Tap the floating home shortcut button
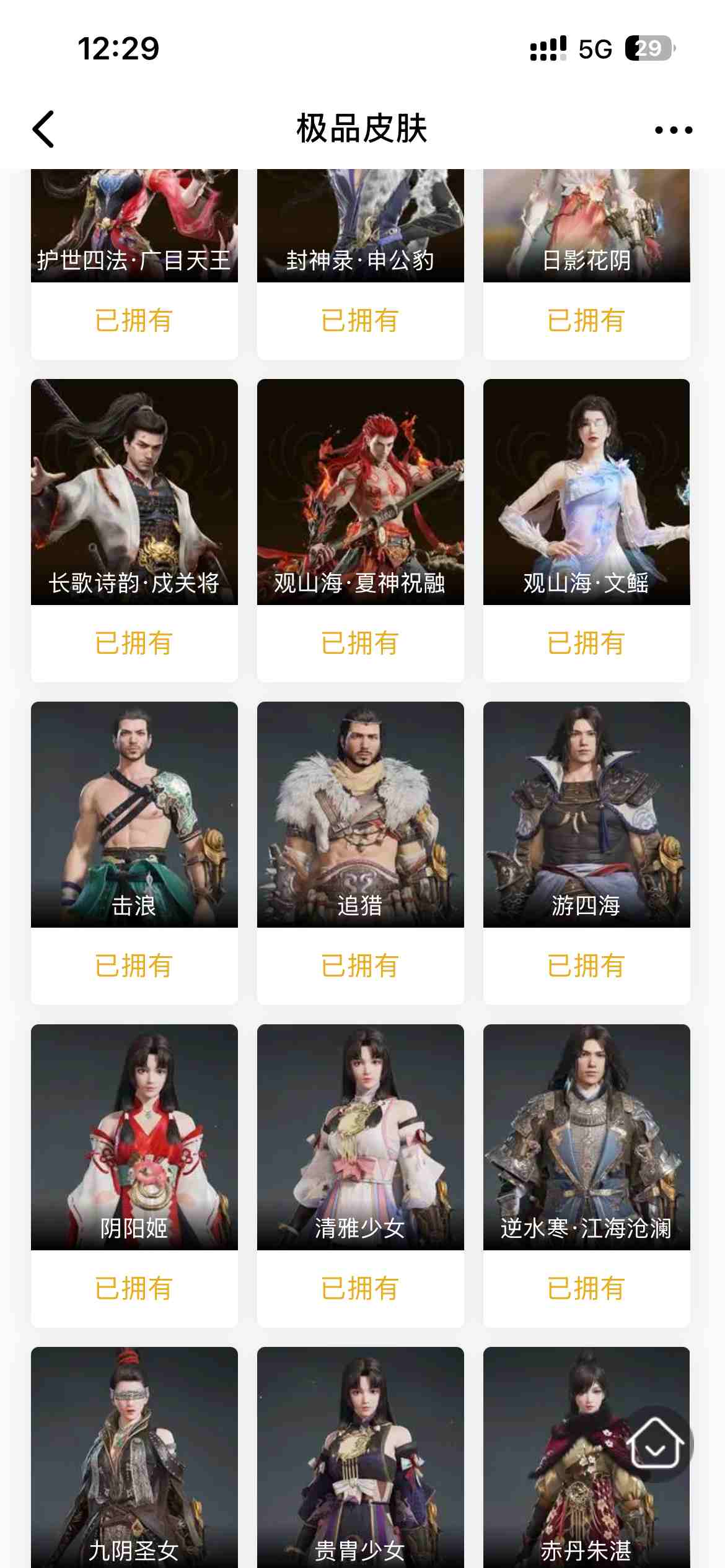The height and width of the screenshot is (1568, 725). [x=655, y=1444]
